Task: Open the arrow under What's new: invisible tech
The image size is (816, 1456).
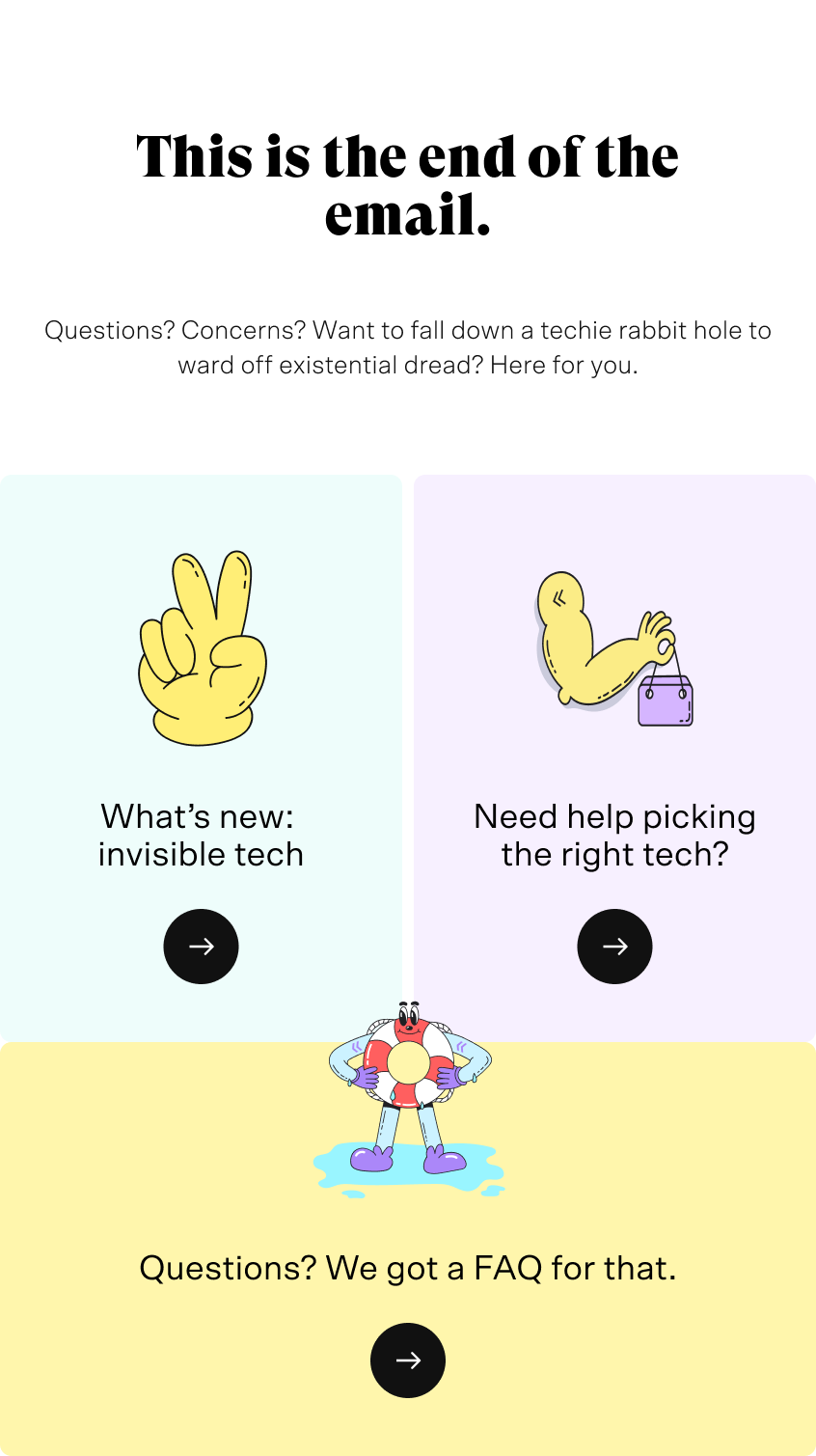Action: point(201,947)
